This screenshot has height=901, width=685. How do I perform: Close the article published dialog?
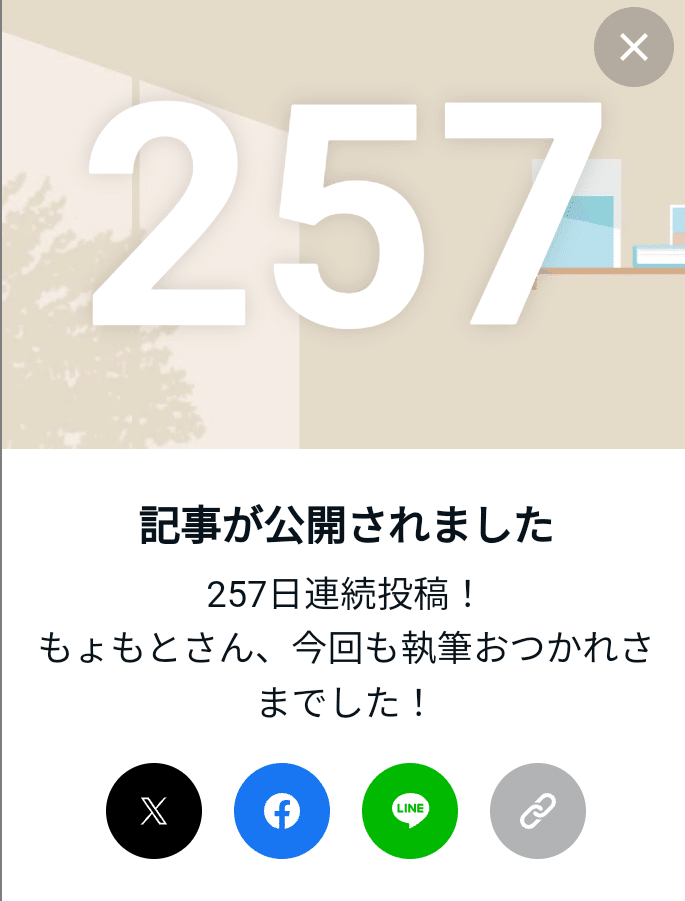click(x=633, y=46)
